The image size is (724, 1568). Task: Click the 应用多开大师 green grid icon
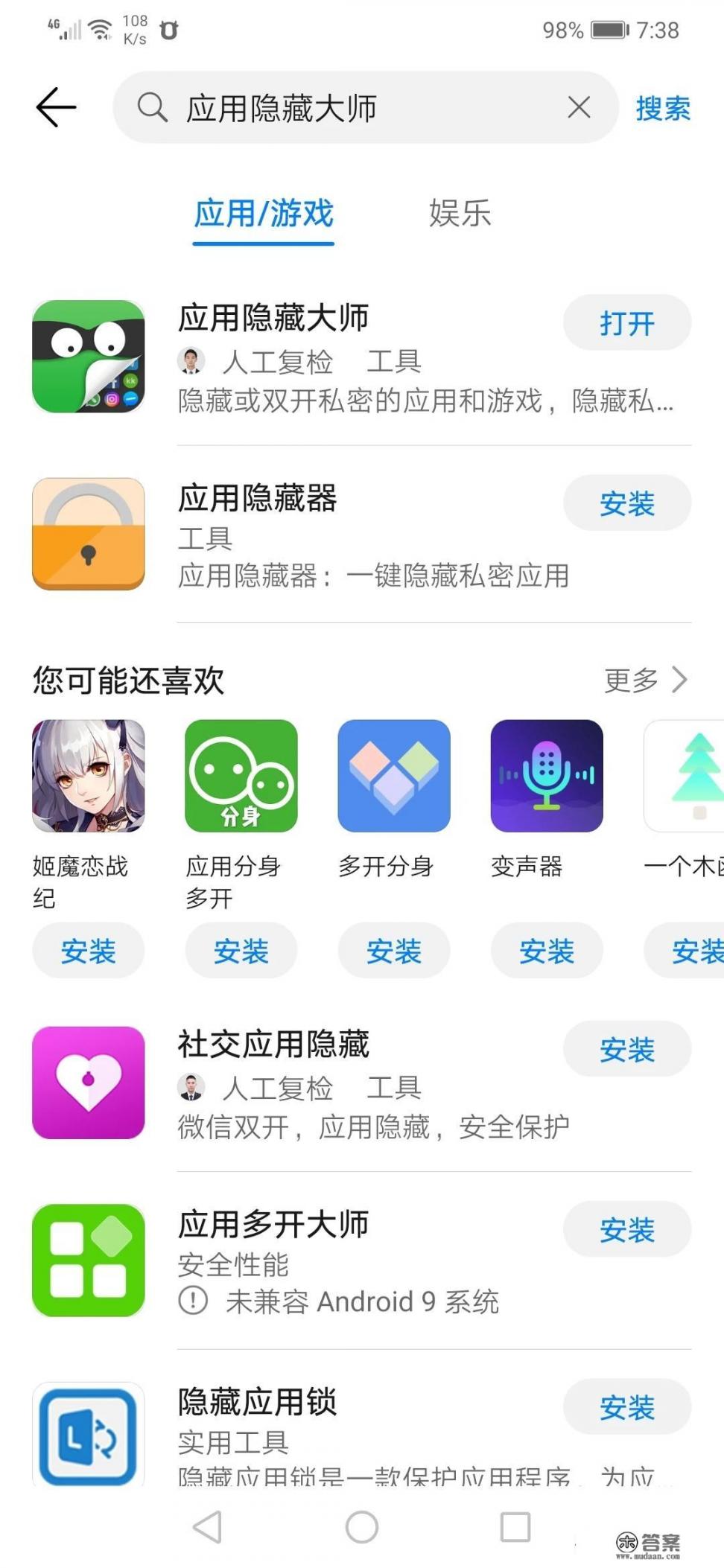tap(87, 1258)
